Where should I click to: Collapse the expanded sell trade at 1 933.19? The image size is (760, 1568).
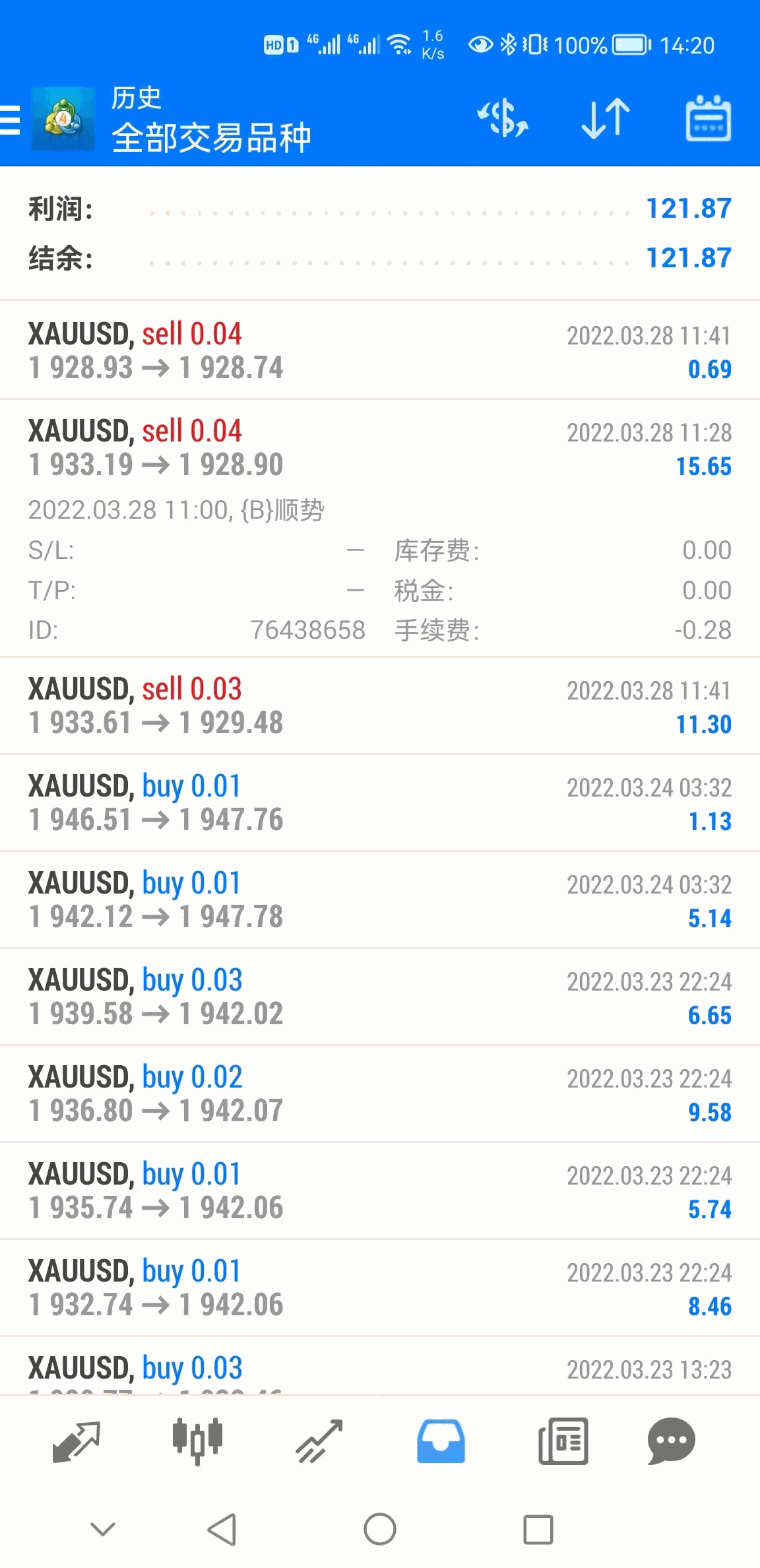coord(380,448)
